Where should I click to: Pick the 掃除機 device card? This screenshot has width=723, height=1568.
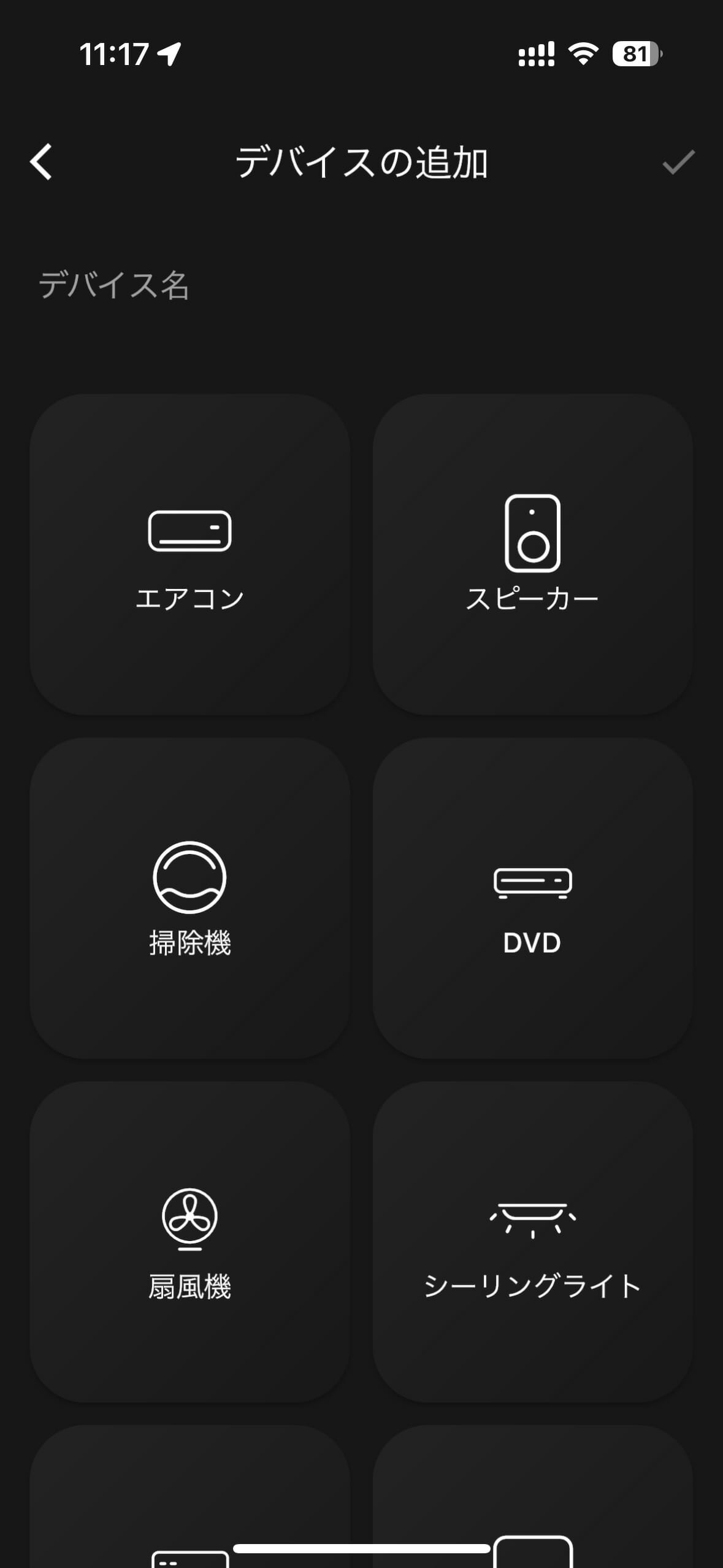pyautogui.click(x=189, y=898)
